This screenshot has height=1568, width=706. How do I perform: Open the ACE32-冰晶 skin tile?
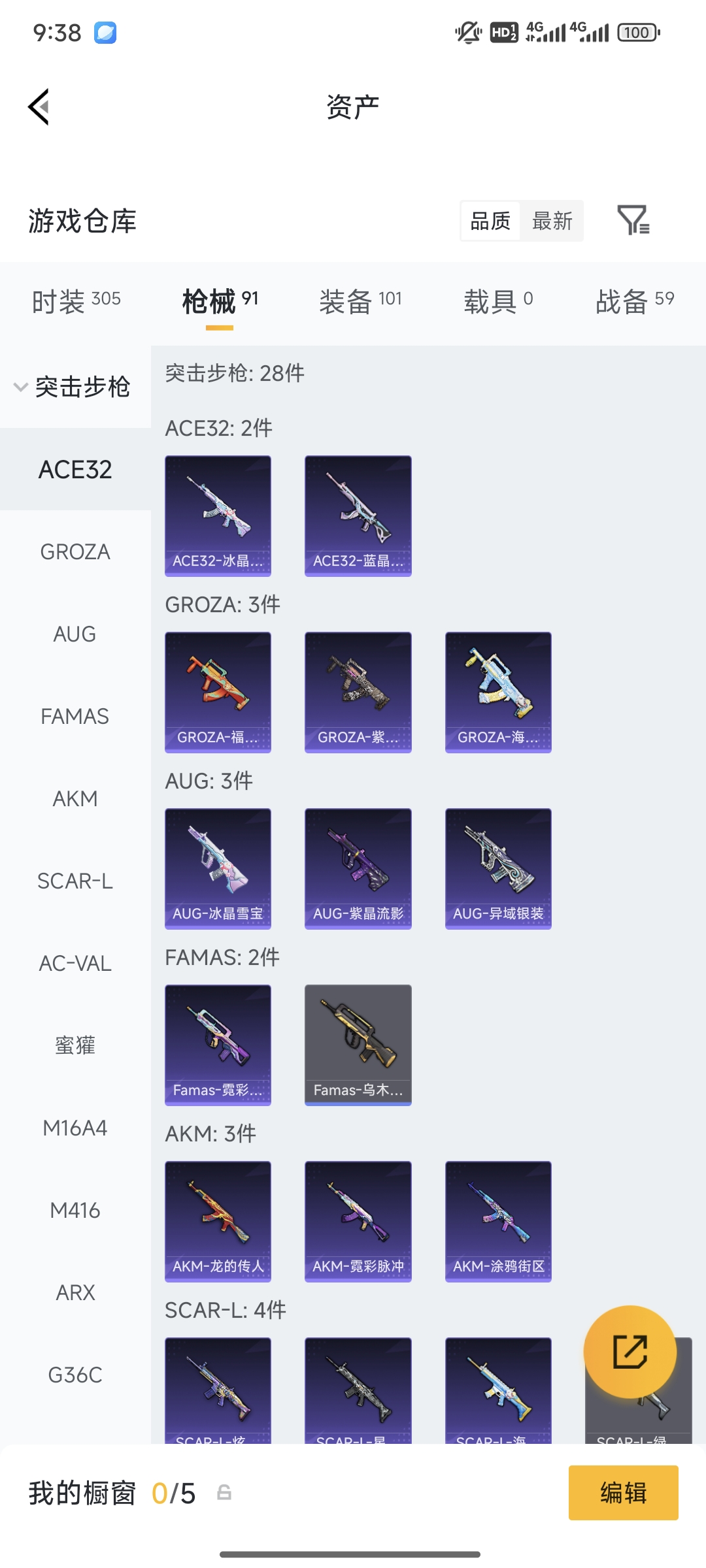(x=218, y=515)
